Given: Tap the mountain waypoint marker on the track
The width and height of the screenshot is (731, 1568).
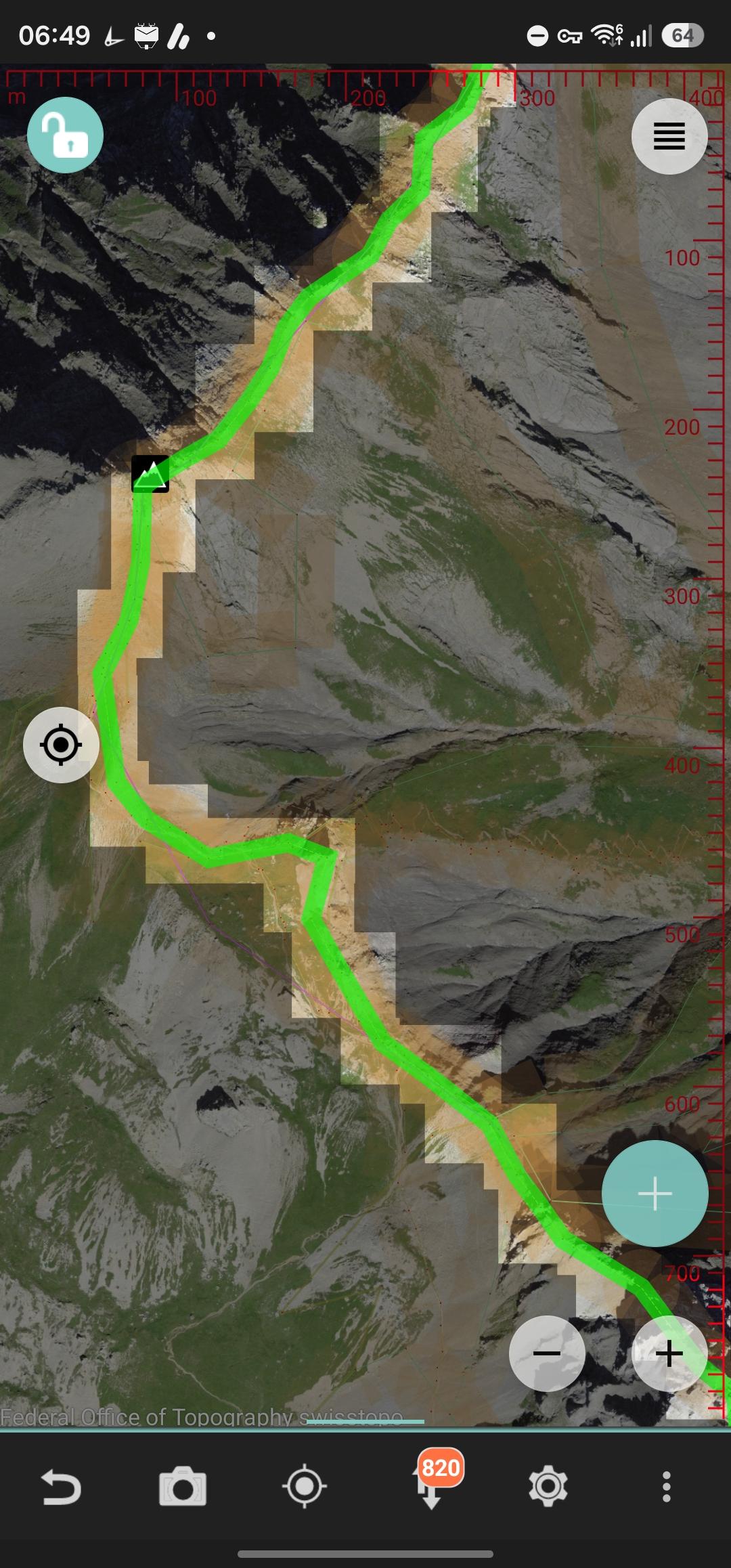Looking at the screenshot, I should [x=150, y=474].
